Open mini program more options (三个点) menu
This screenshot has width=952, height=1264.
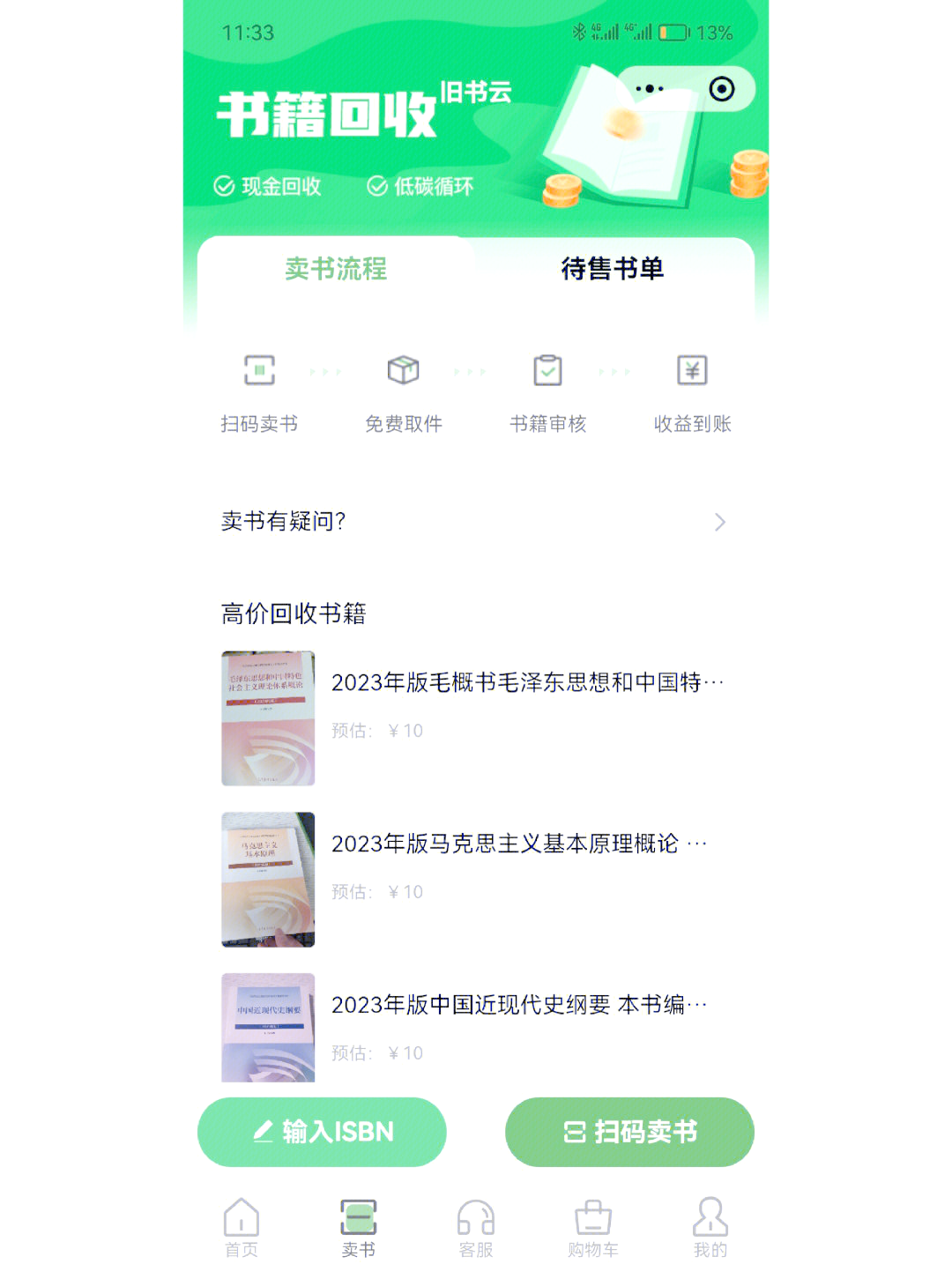coord(649,88)
